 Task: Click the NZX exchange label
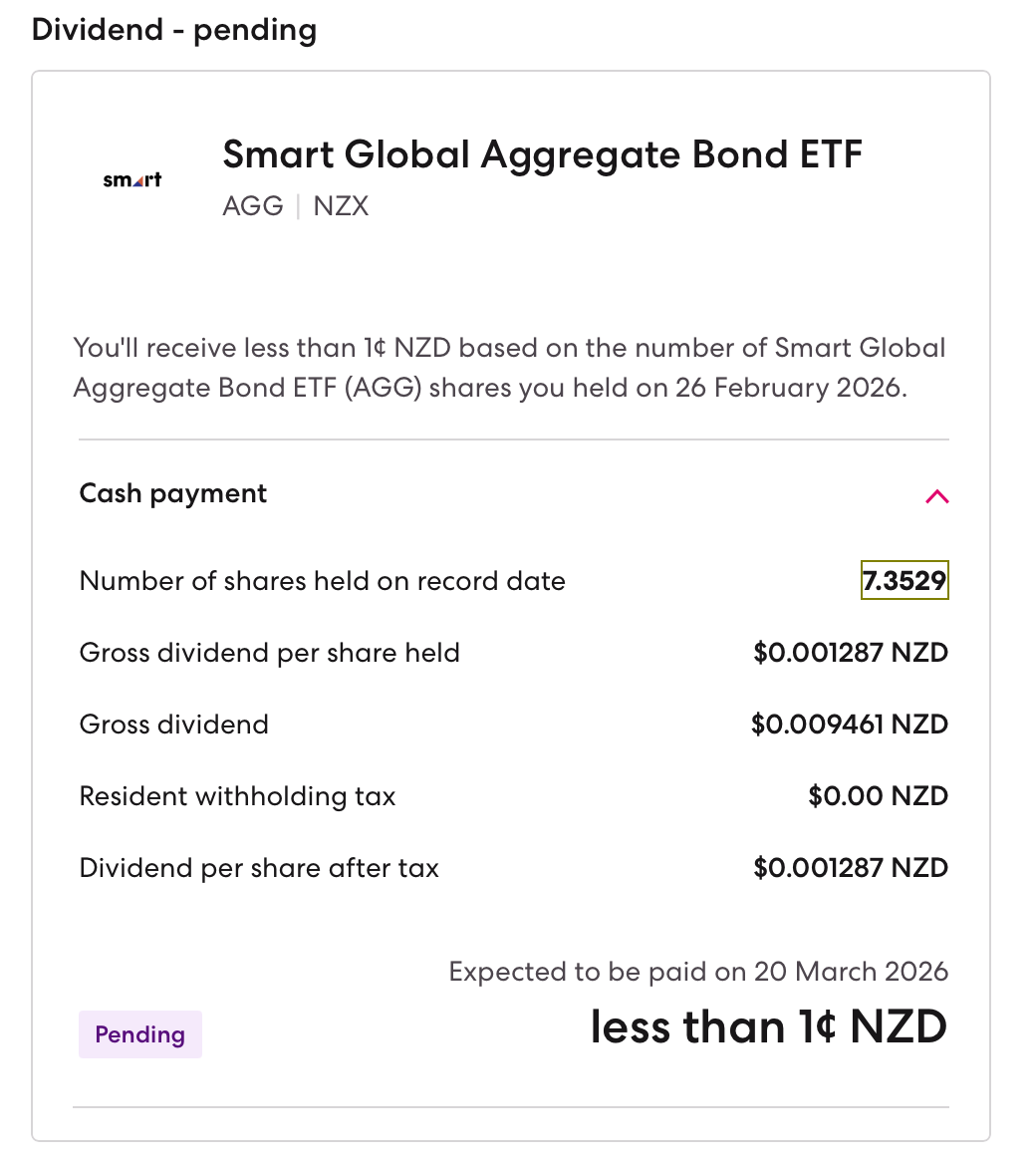(x=341, y=205)
